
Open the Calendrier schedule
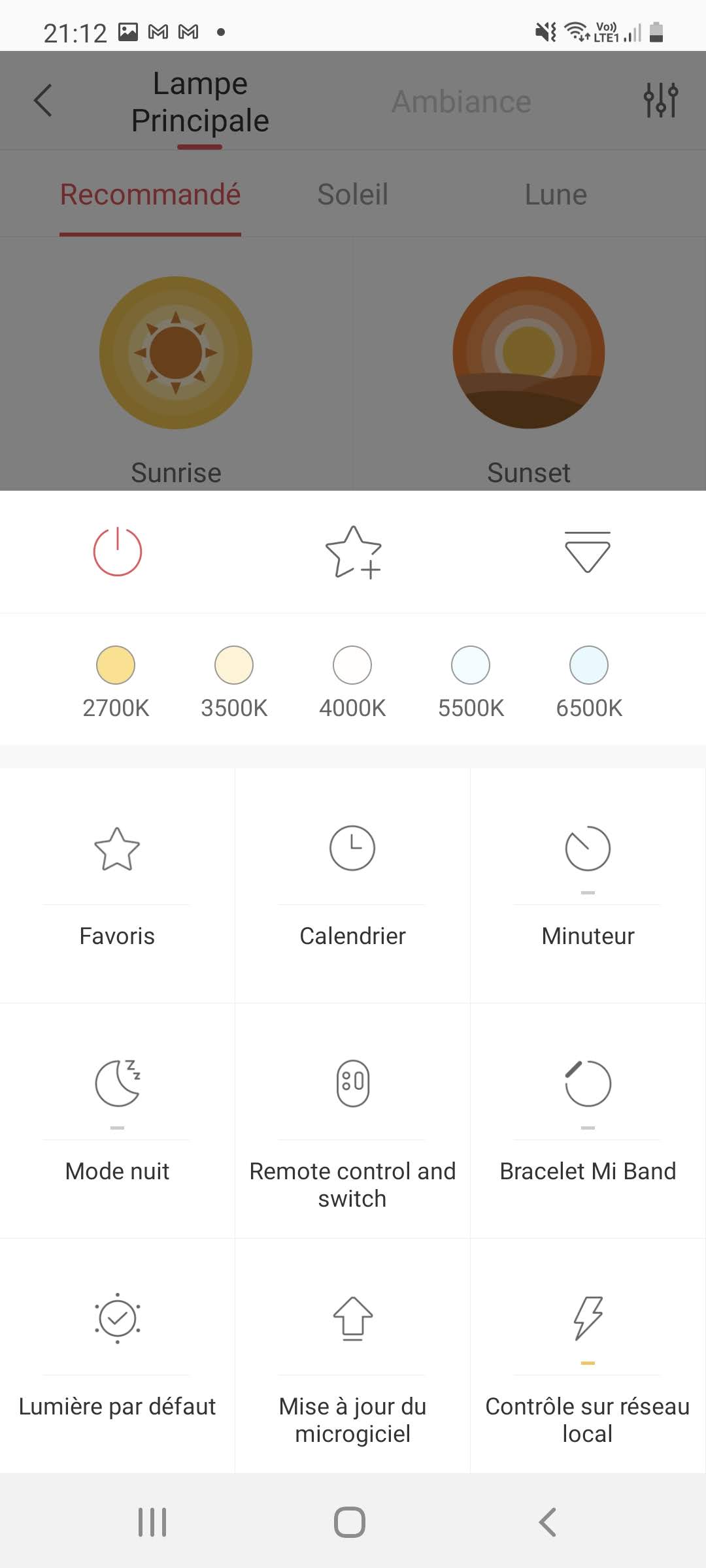point(352,885)
